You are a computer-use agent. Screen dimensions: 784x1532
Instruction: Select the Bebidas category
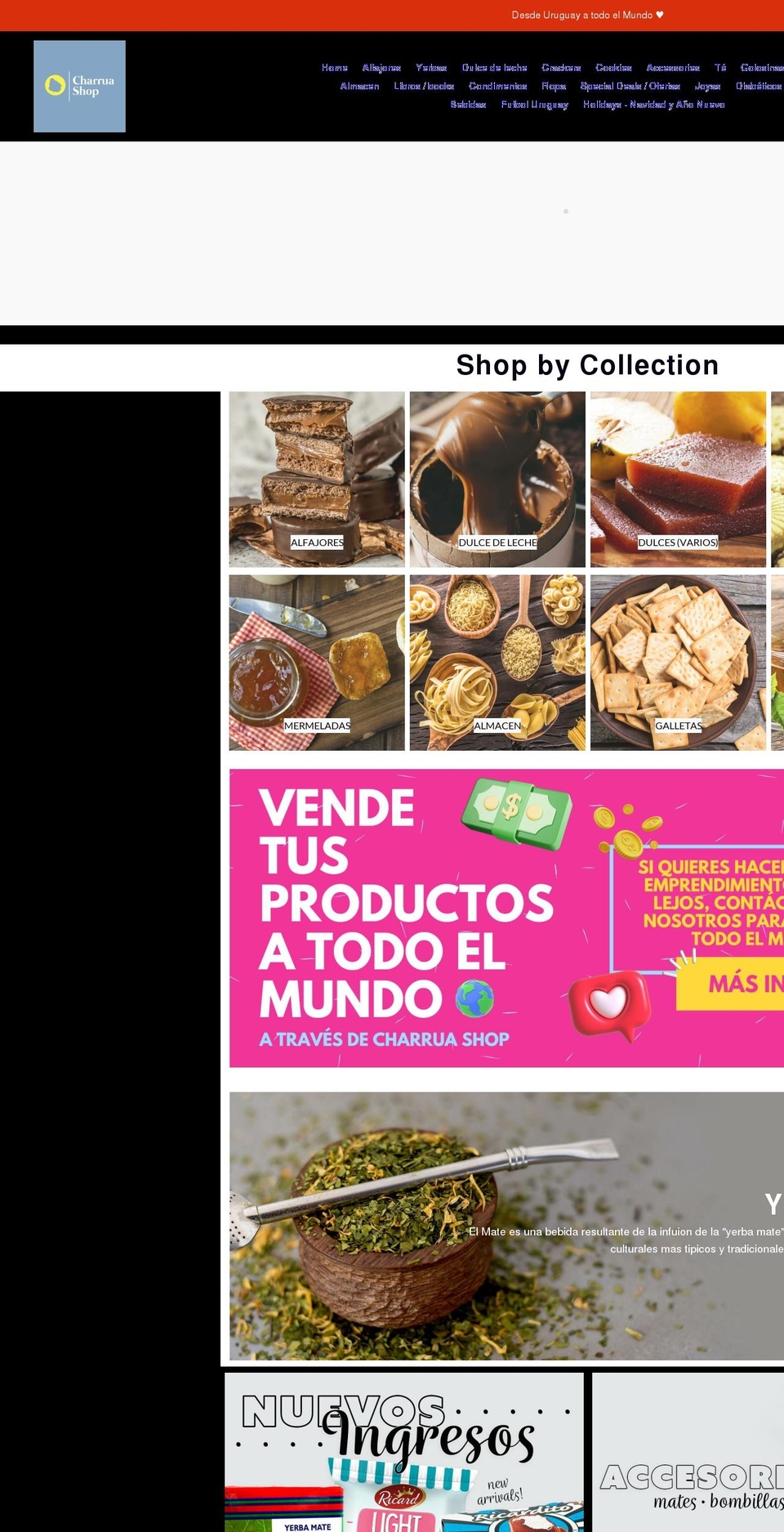(x=466, y=105)
